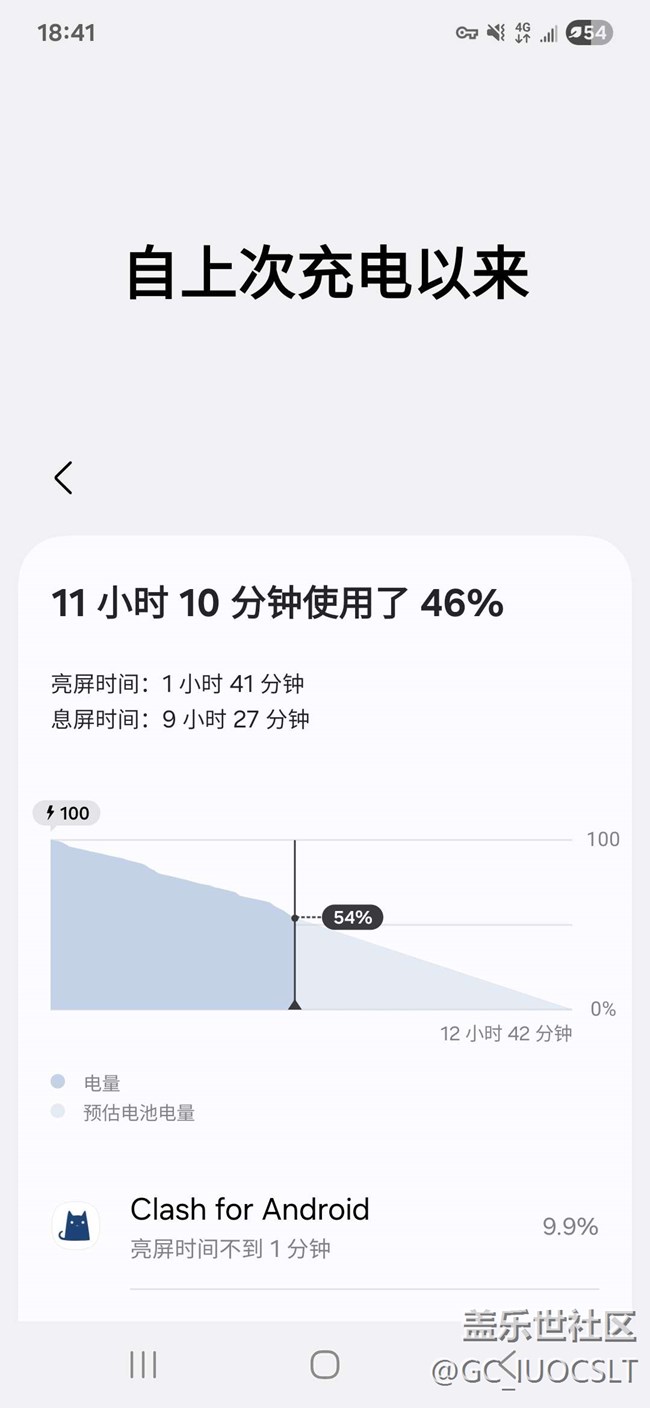The height and width of the screenshot is (1408, 650).
Task: Tap the 54% marker on the battery graph
Action: (x=352, y=917)
